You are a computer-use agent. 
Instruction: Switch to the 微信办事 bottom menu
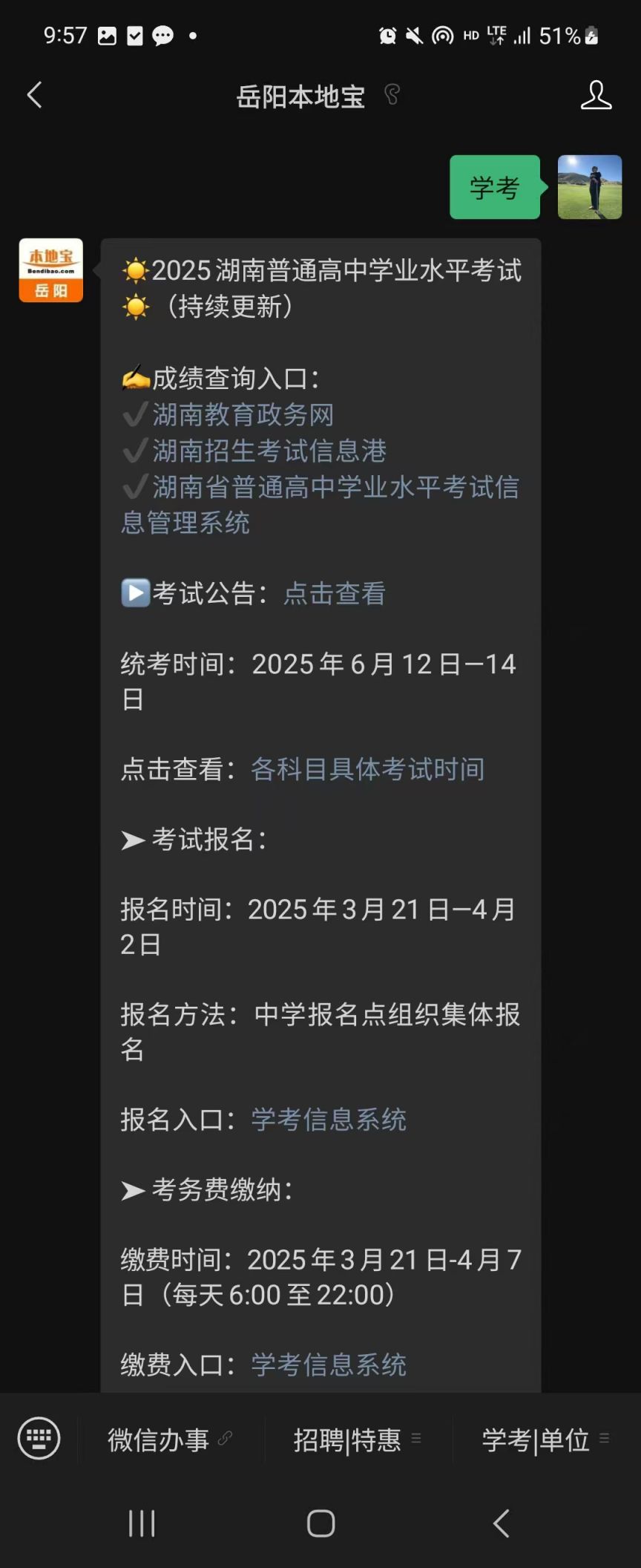click(158, 1439)
